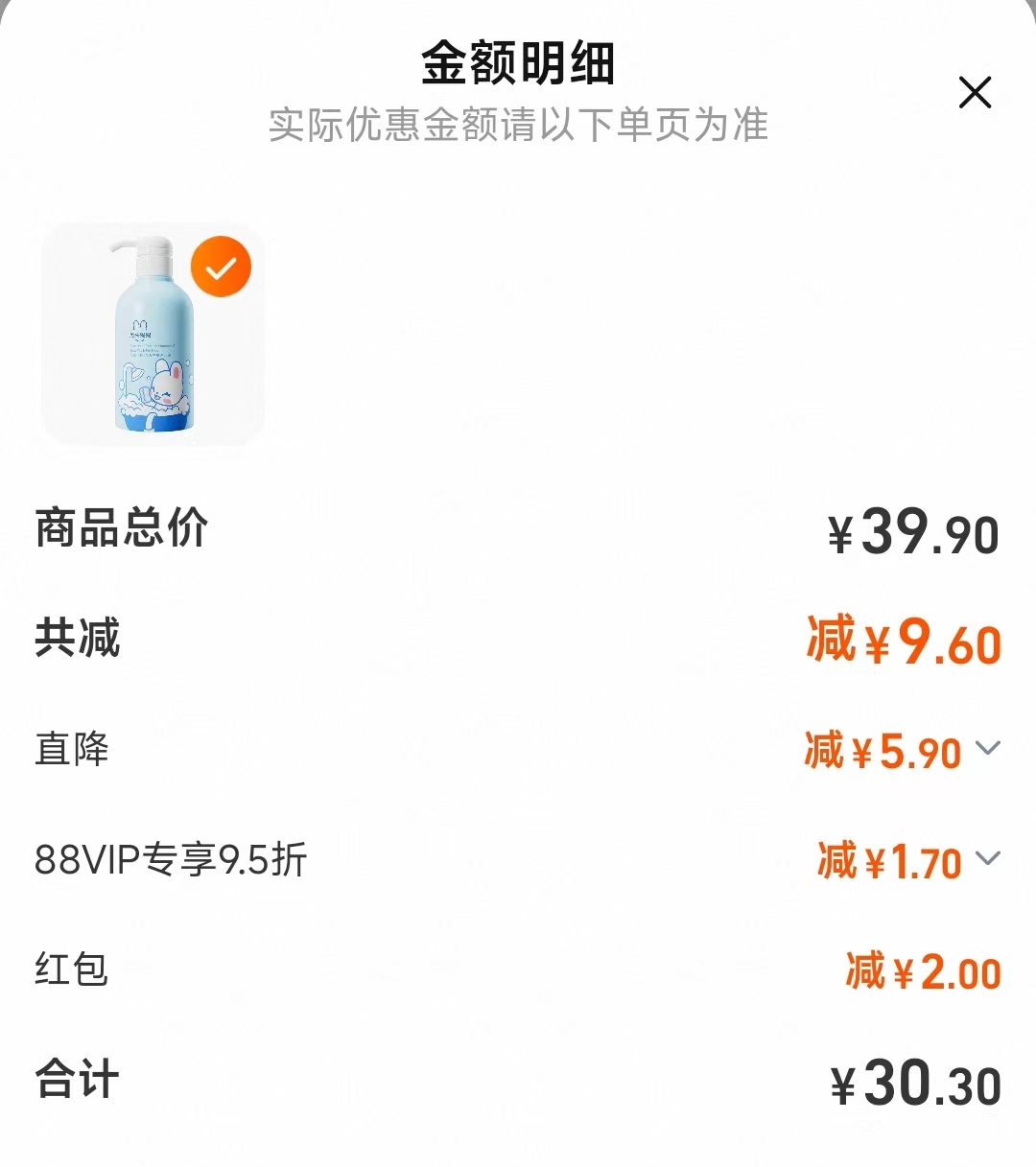
Task: Expand the 88VIP专享9.5折 discount details
Action: (x=986, y=860)
